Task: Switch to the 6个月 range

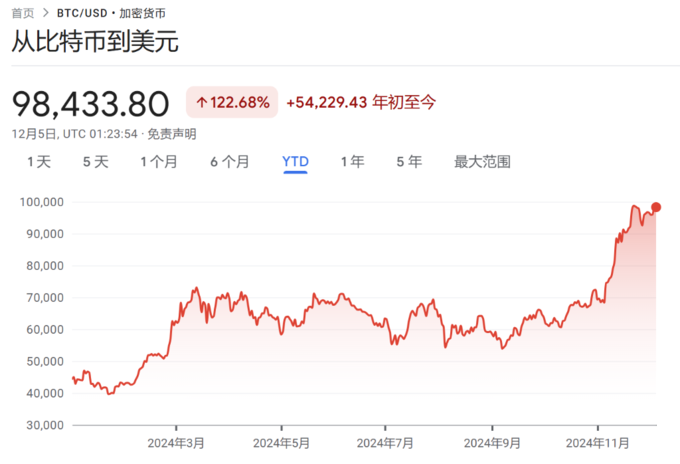Action: pos(230,161)
